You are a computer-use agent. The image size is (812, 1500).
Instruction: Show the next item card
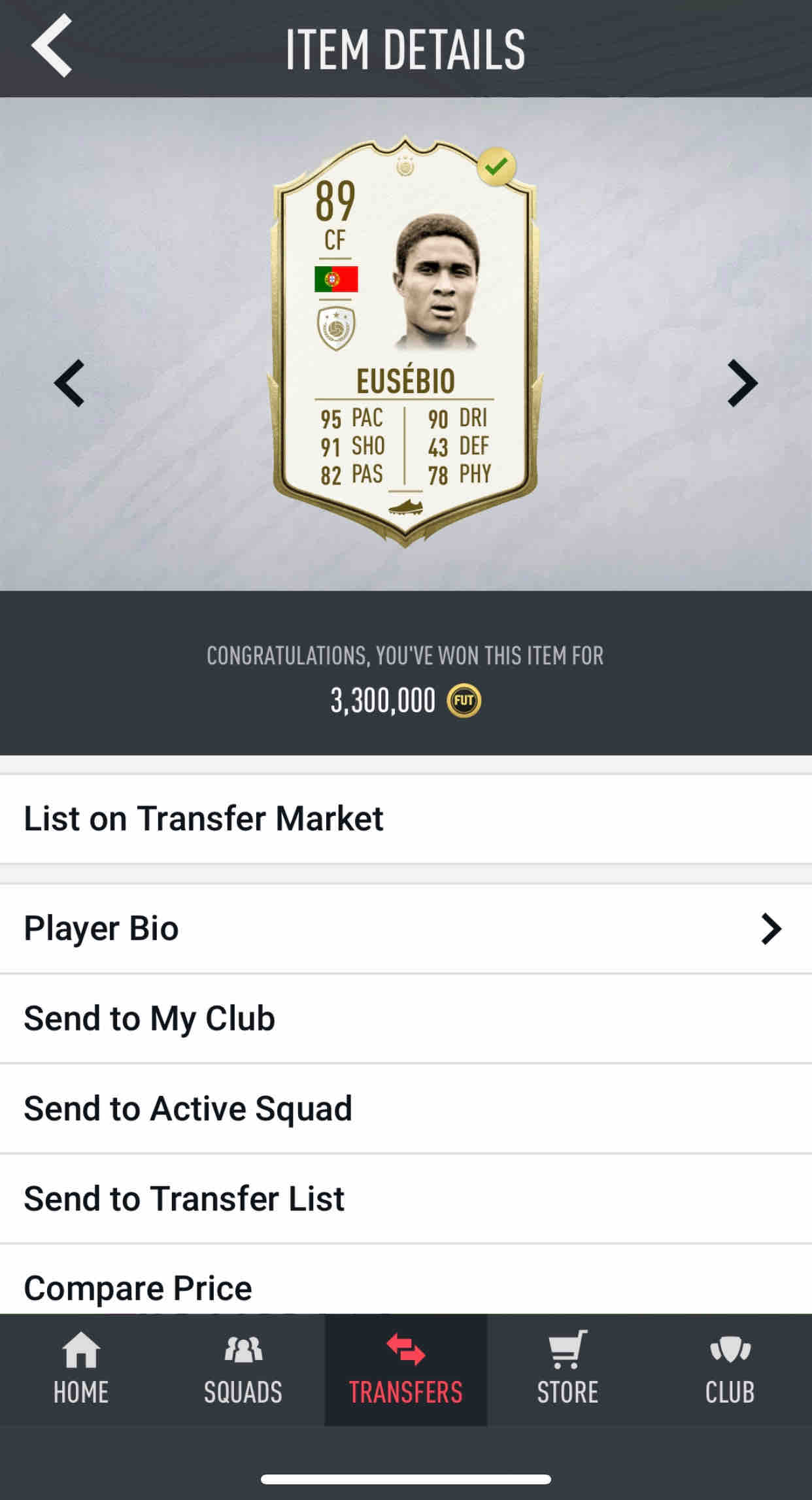point(742,383)
